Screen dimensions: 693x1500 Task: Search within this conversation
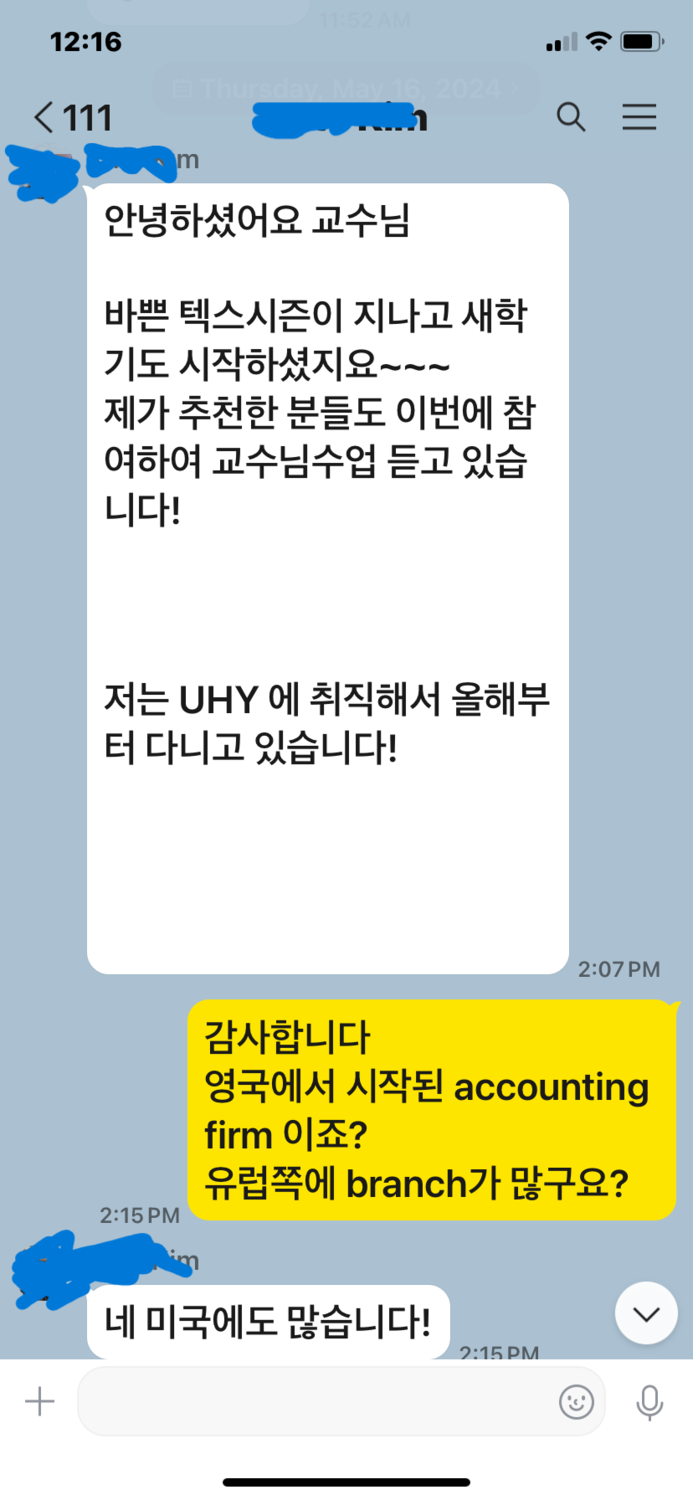[571, 117]
